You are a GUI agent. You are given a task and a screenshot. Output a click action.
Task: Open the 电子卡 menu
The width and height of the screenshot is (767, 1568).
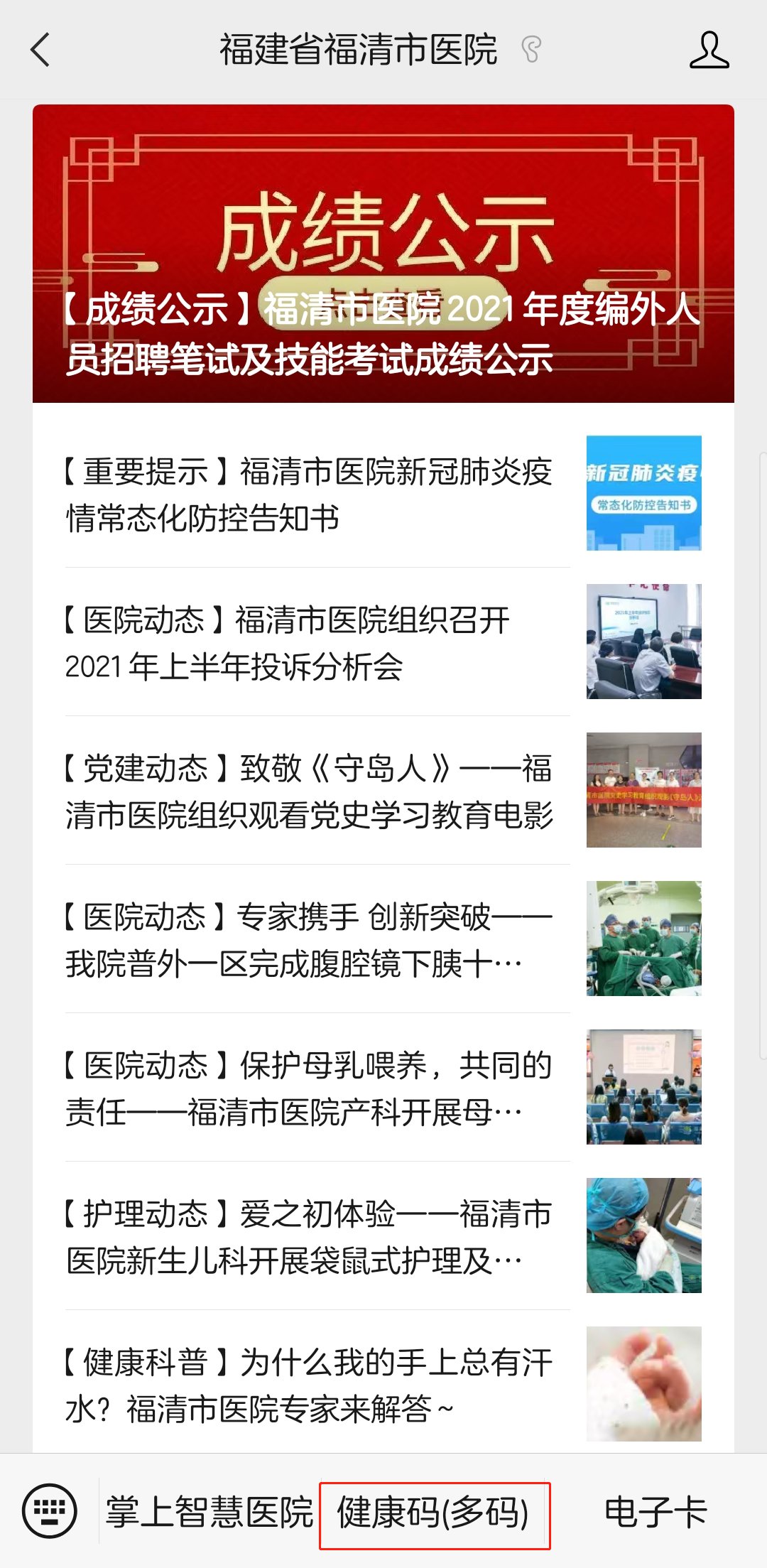click(x=655, y=1512)
